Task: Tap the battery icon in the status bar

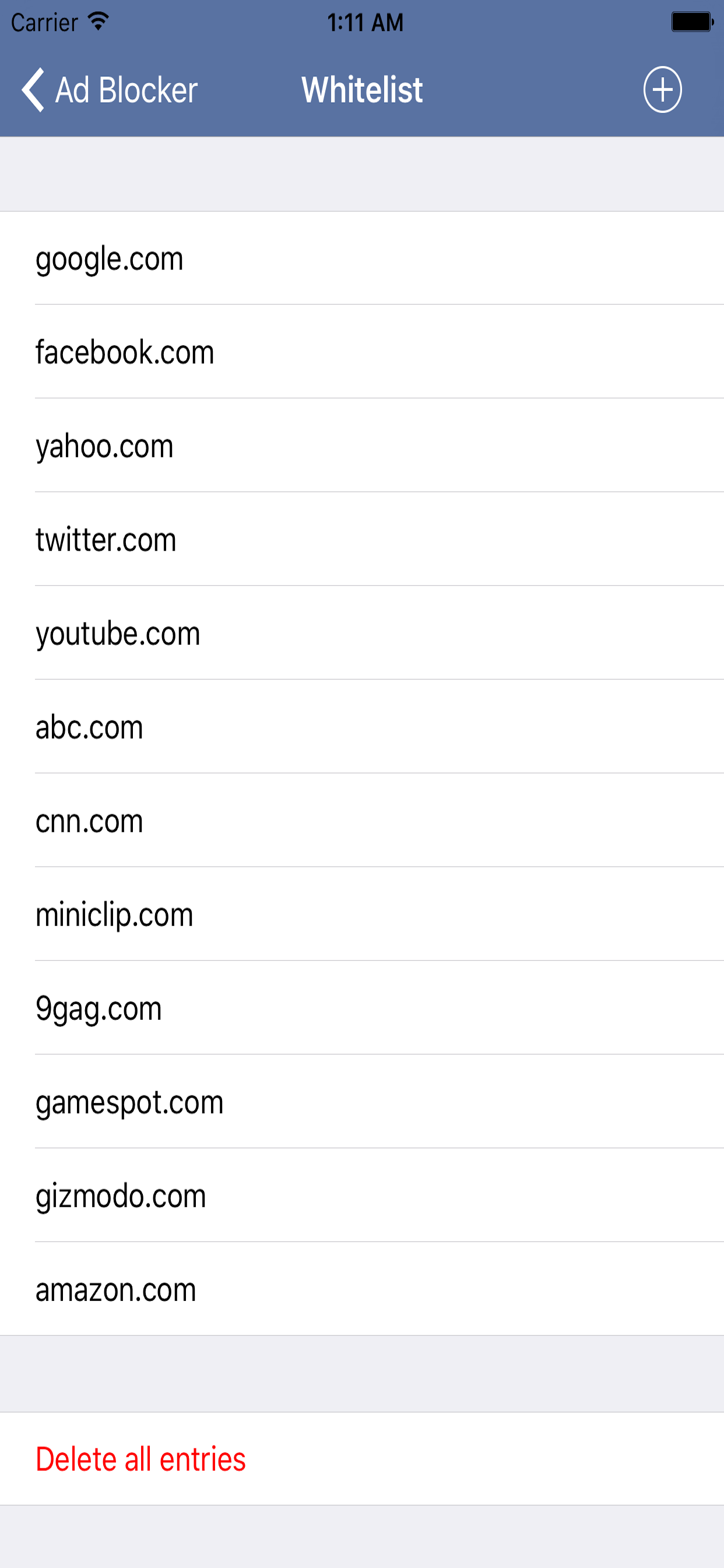Action: point(691,22)
